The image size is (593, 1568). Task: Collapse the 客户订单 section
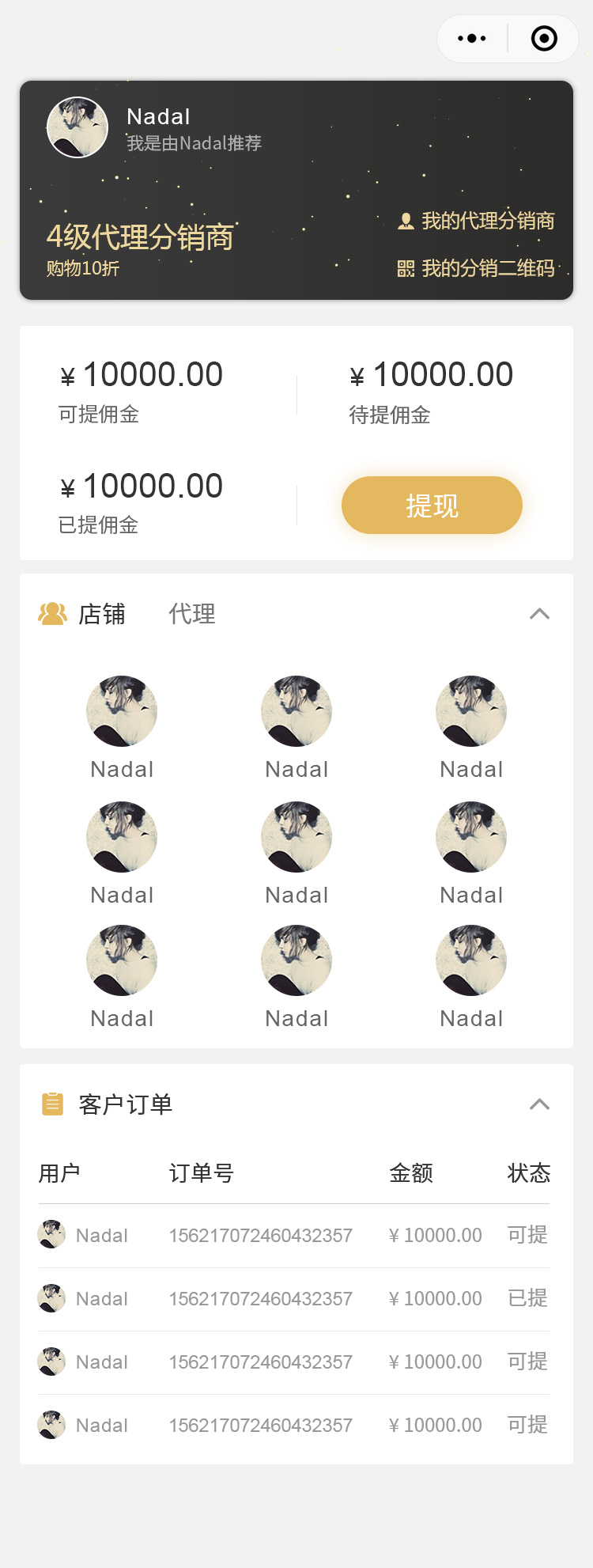coord(539,1104)
